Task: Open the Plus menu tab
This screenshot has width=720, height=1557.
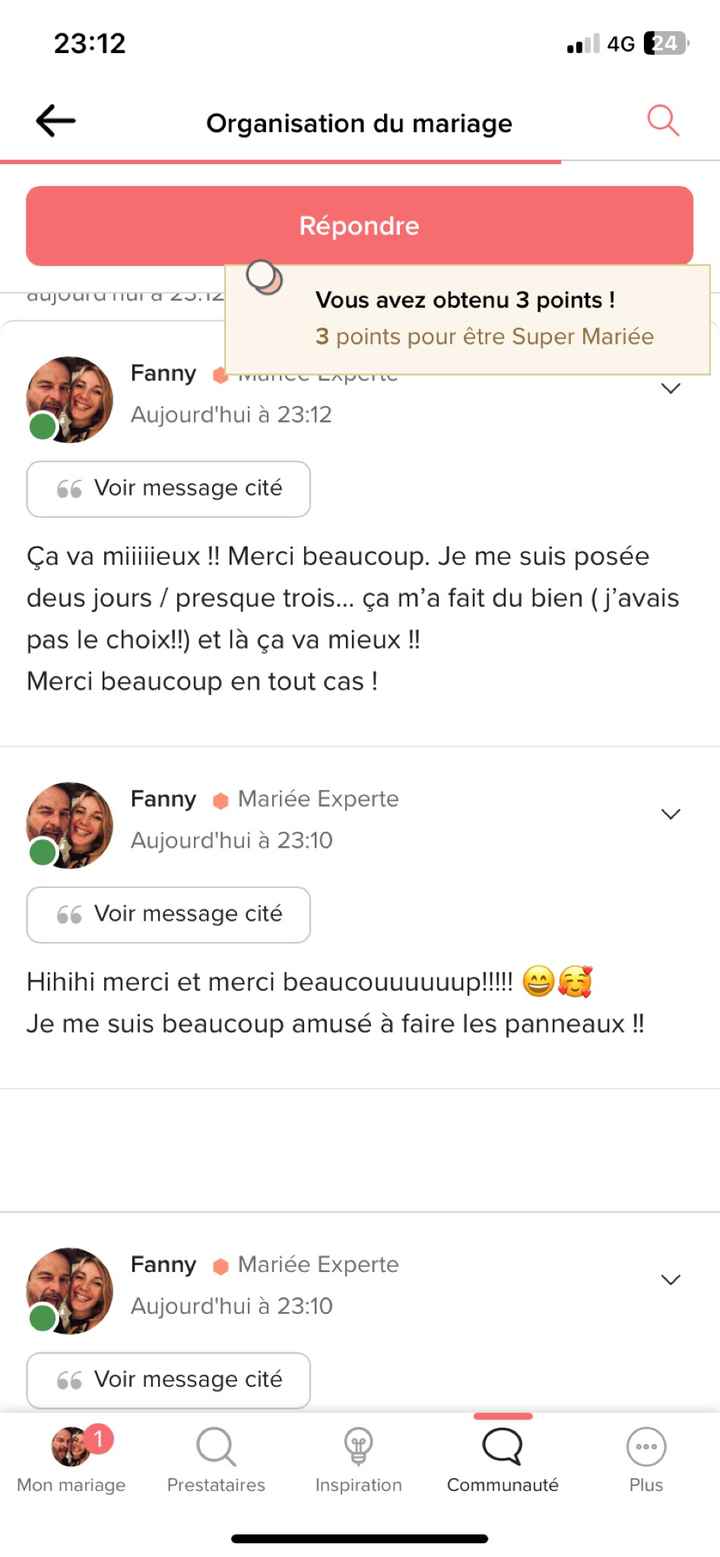Action: (x=646, y=1460)
